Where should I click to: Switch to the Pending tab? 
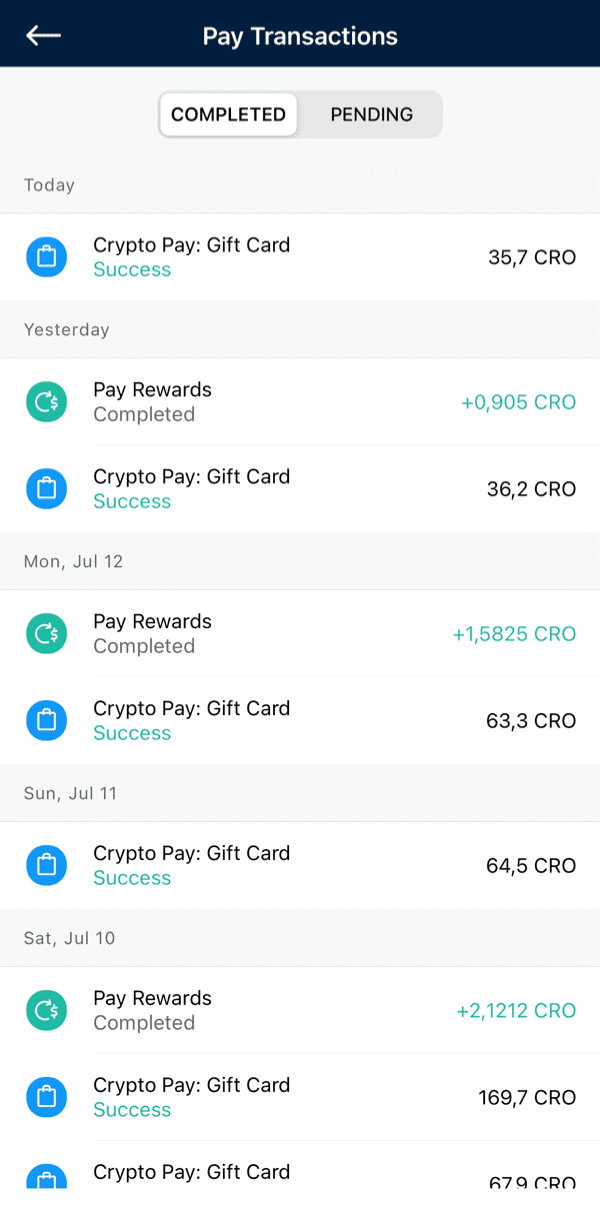371,115
